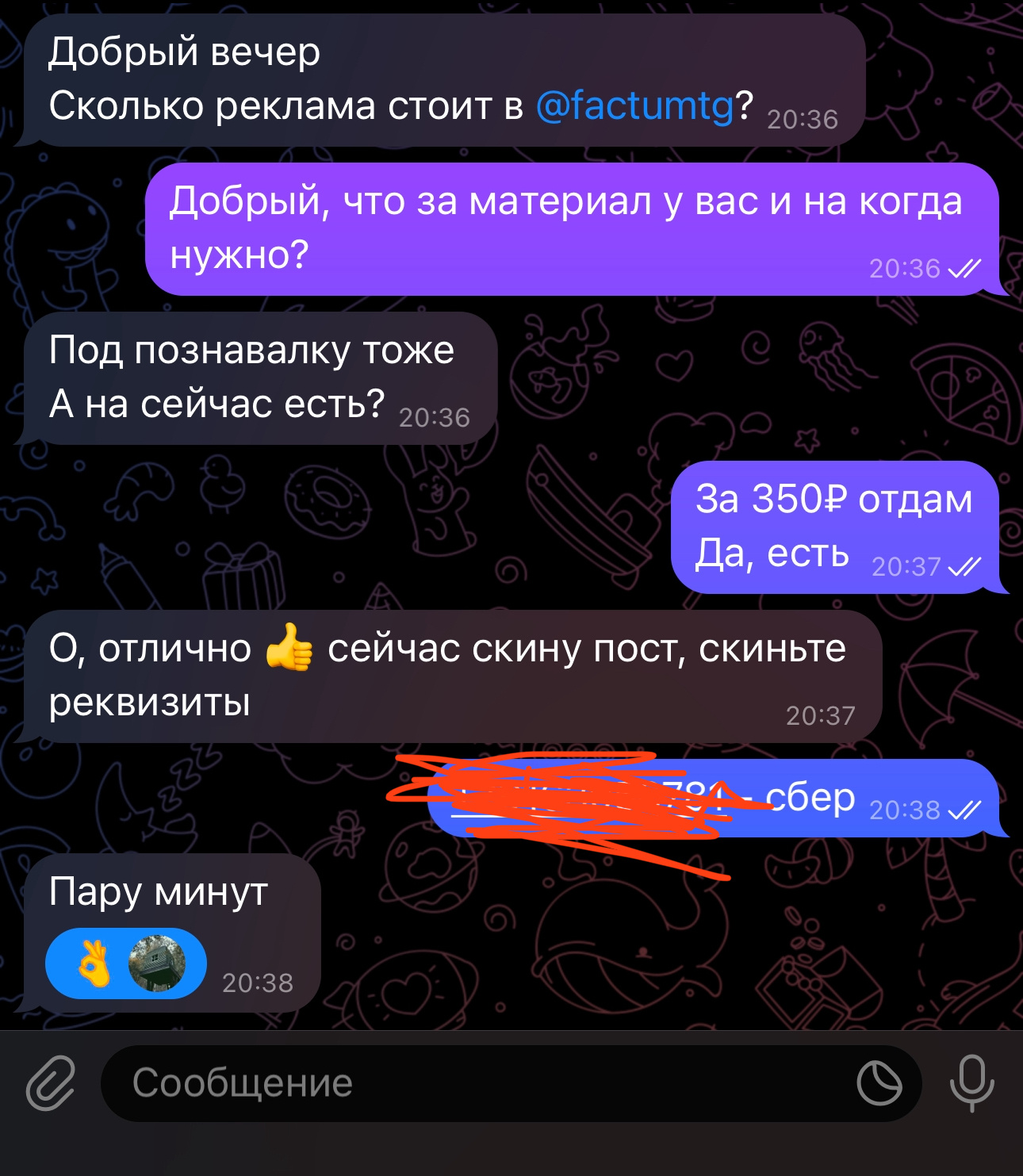Open the sticker panel icon
Viewport: 1023px width, 1176px height.
[879, 1082]
